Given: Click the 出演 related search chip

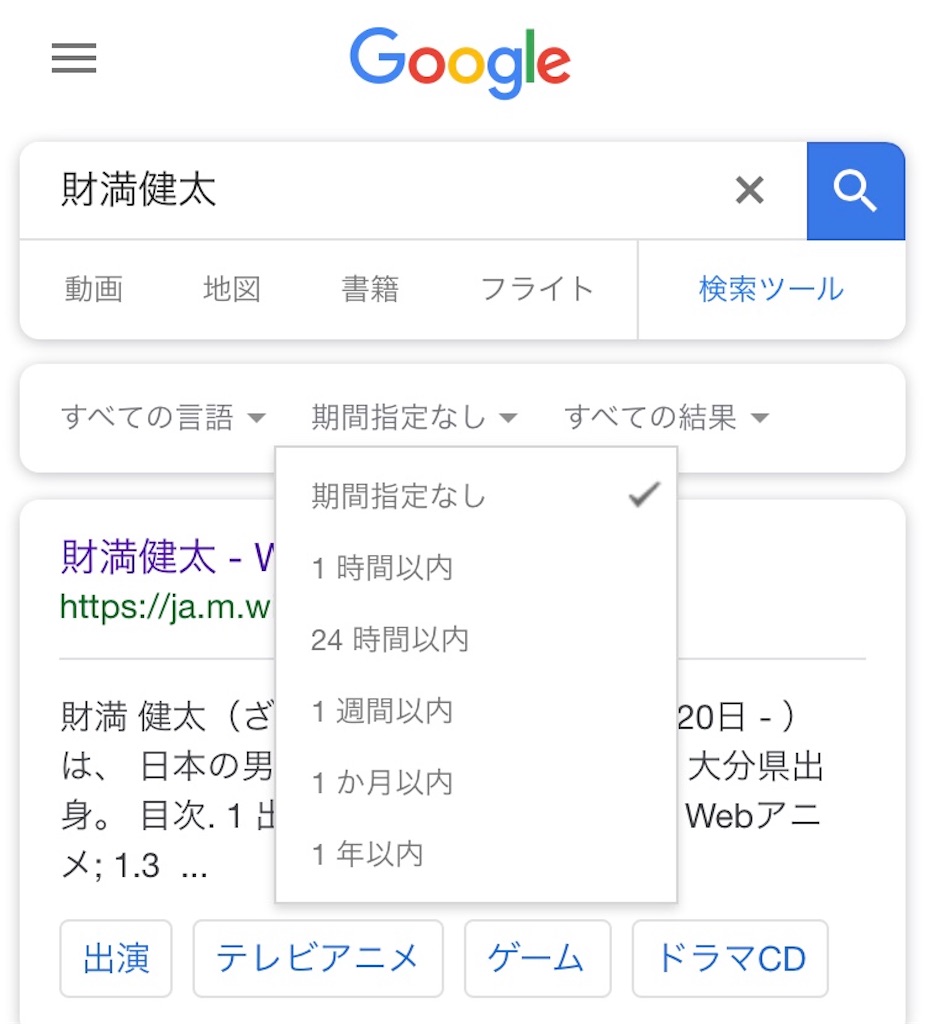Looking at the screenshot, I should click(115, 958).
